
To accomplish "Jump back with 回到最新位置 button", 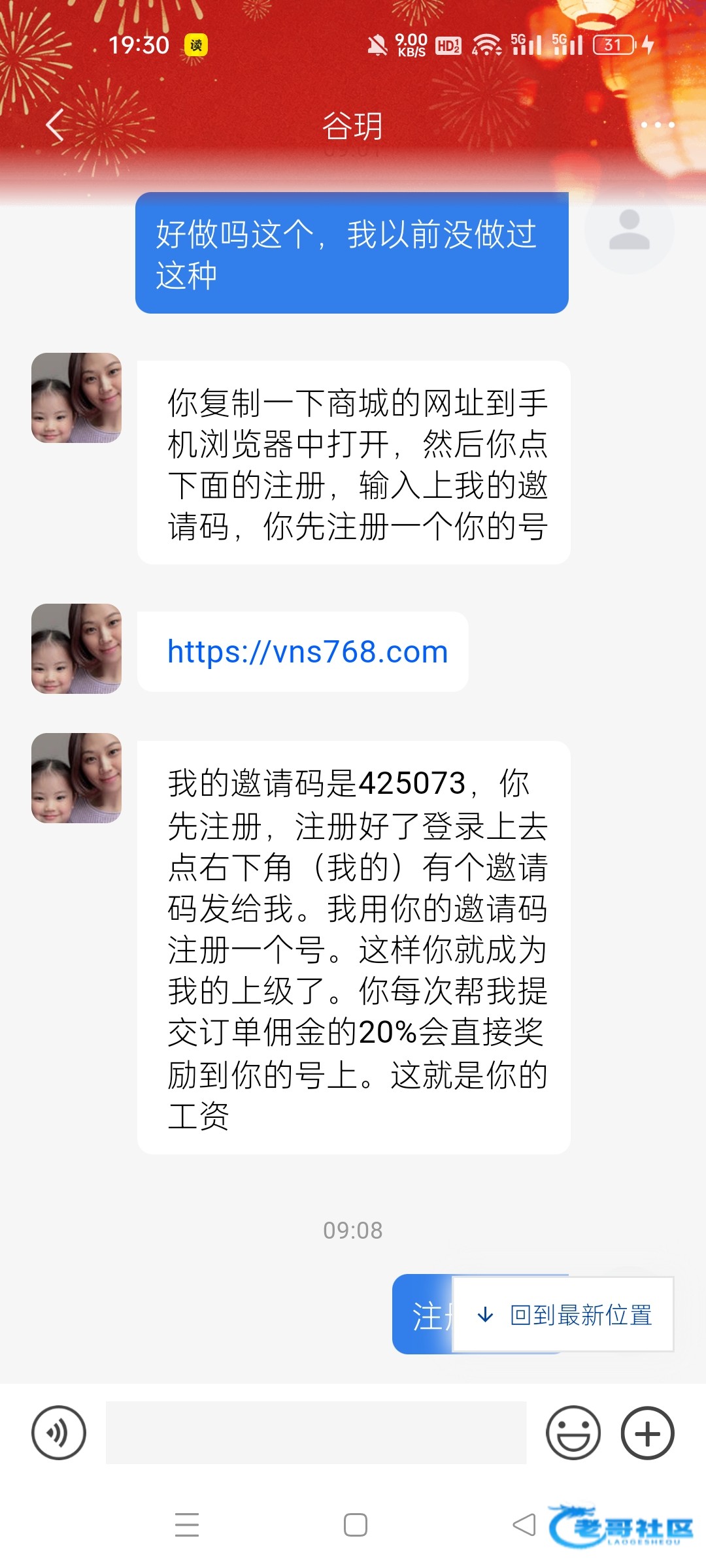I will pyautogui.click(x=563, y=1315).
